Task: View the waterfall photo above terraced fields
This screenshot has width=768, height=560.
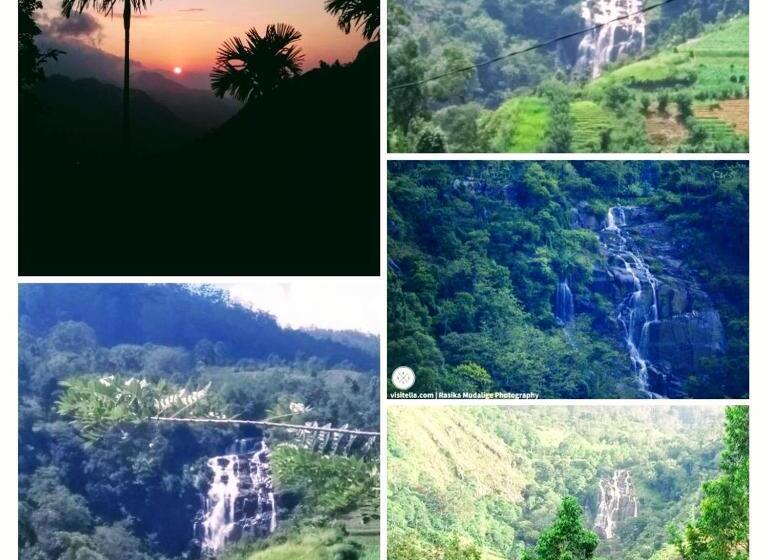Action: pos(567,76)
